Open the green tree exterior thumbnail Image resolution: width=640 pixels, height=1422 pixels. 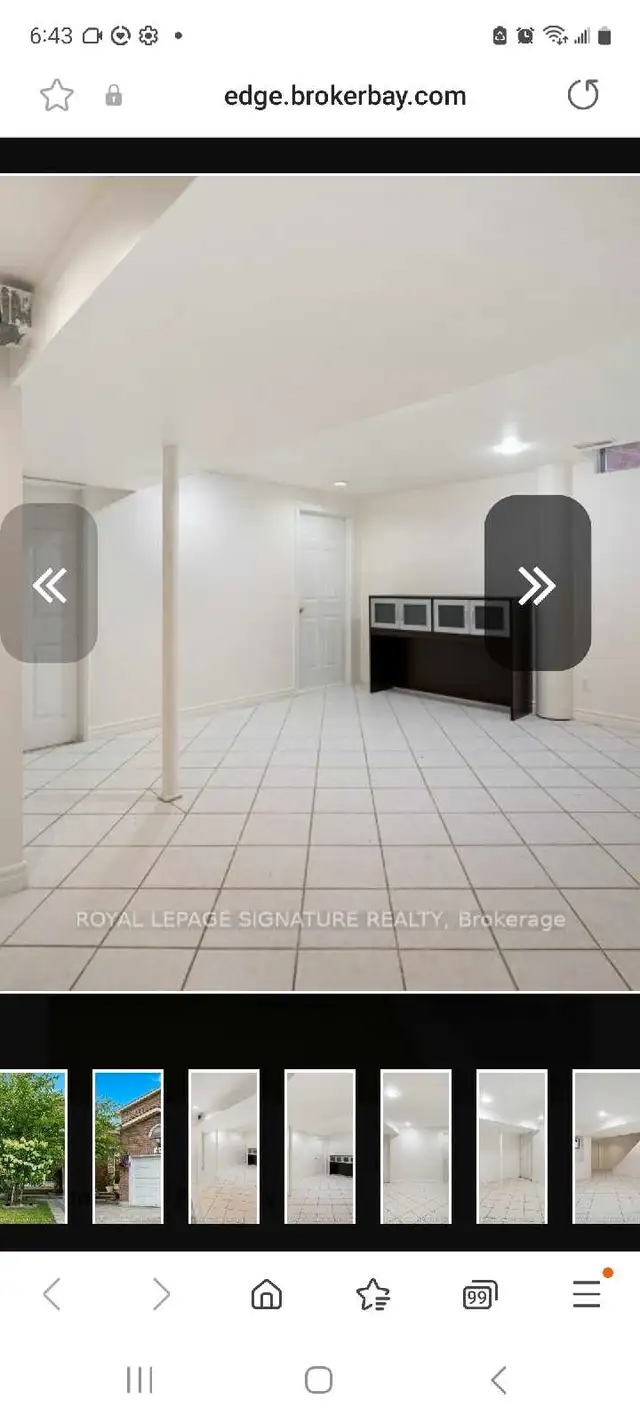click(32, 1147)
